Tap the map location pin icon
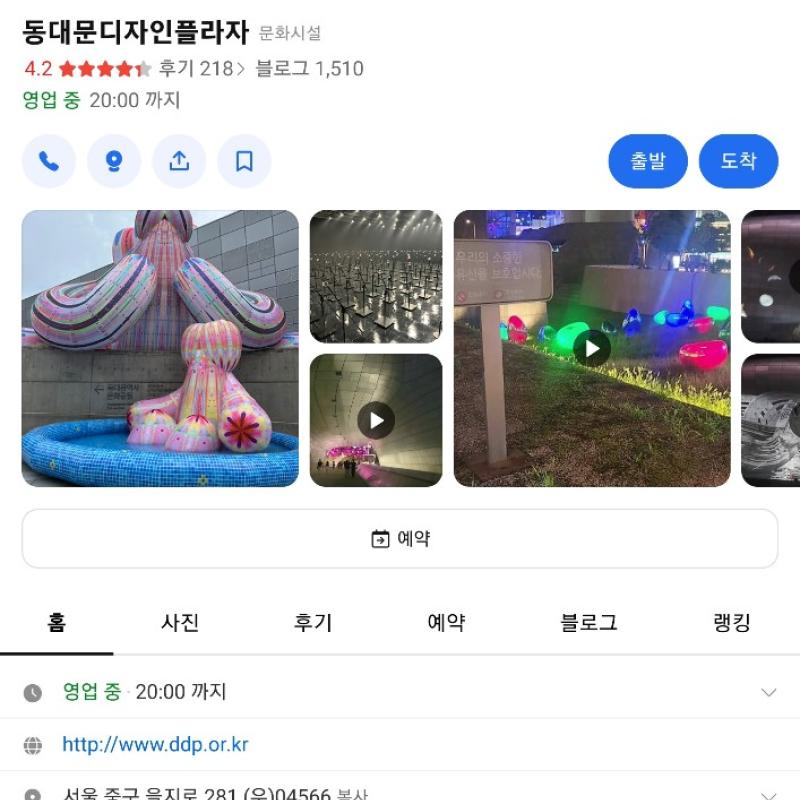The image size is (800, 800). tap(114, 161)
